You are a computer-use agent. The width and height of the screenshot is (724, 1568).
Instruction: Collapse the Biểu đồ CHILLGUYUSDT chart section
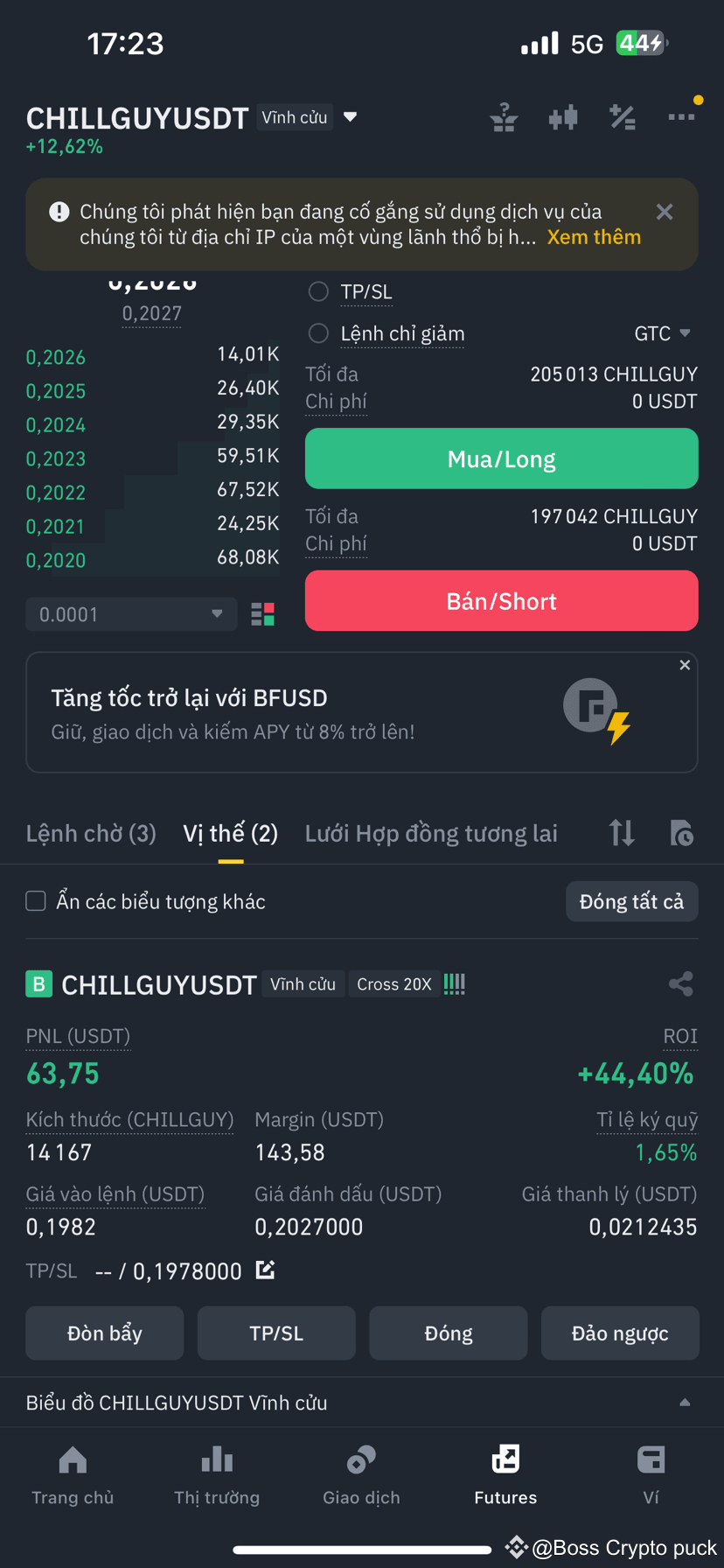tap(685, 1401)
